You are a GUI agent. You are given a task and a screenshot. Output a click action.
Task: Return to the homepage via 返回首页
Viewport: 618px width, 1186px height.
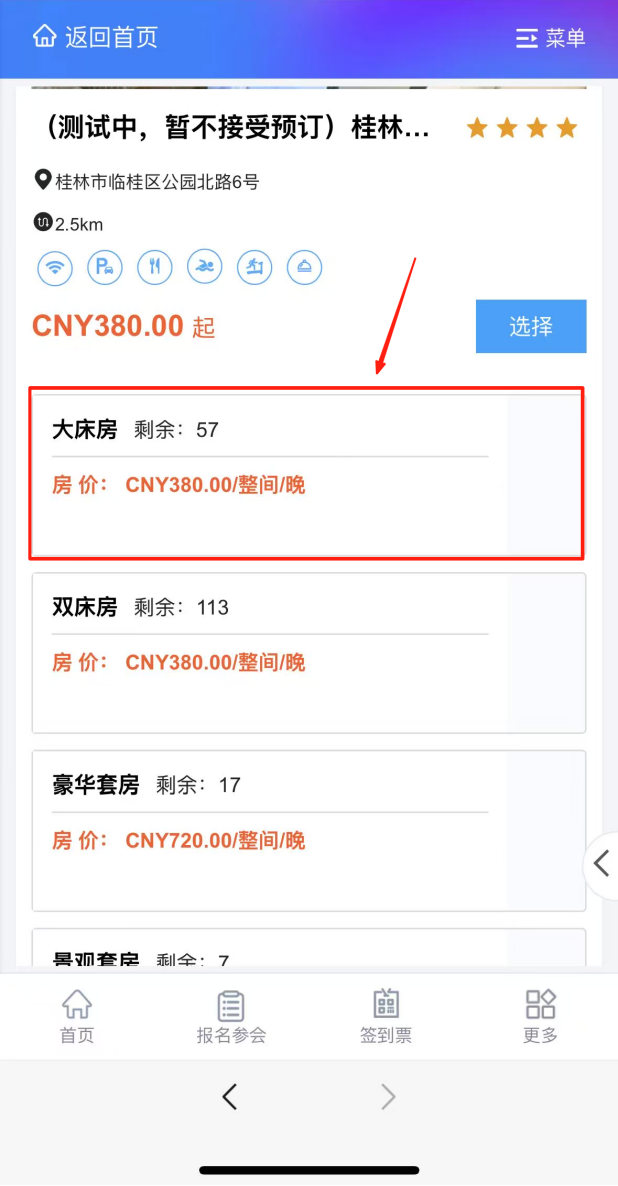click(95, 37)
